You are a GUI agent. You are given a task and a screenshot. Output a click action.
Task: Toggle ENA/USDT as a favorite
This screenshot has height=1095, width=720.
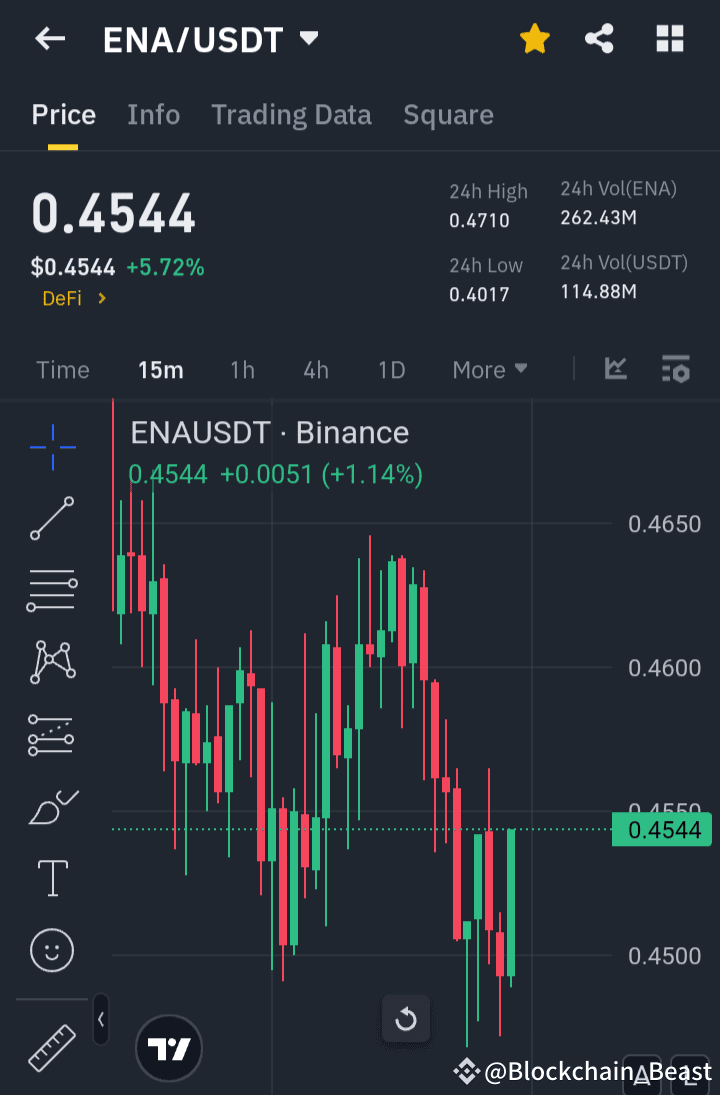coord(535,39)
